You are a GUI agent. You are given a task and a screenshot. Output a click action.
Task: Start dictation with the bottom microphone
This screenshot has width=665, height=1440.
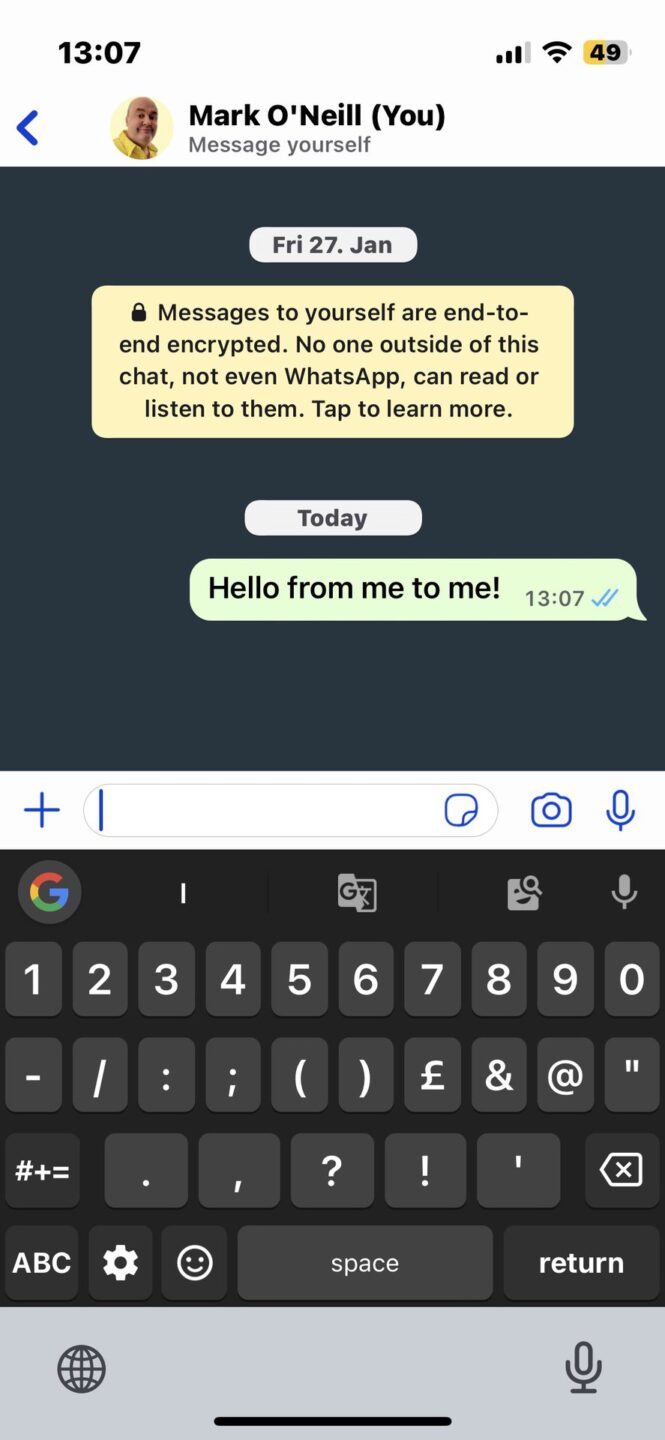tap(583, 1367)
